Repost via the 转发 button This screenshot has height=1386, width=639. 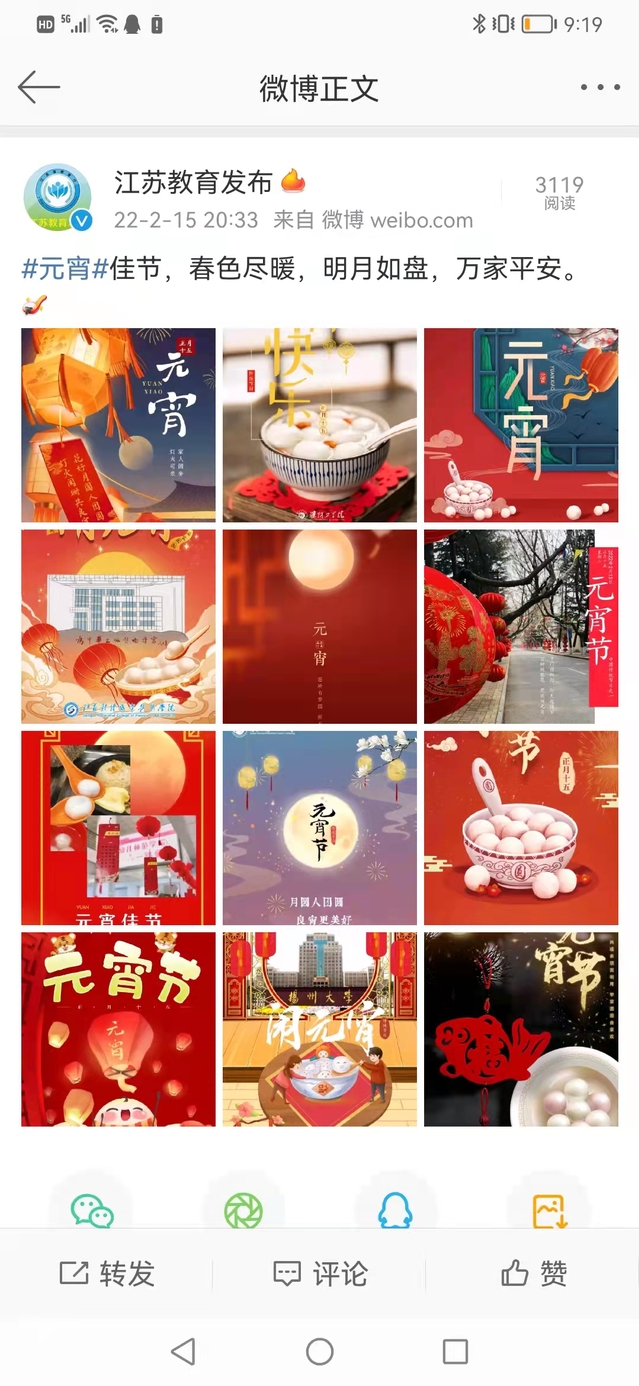[108, 1273]
